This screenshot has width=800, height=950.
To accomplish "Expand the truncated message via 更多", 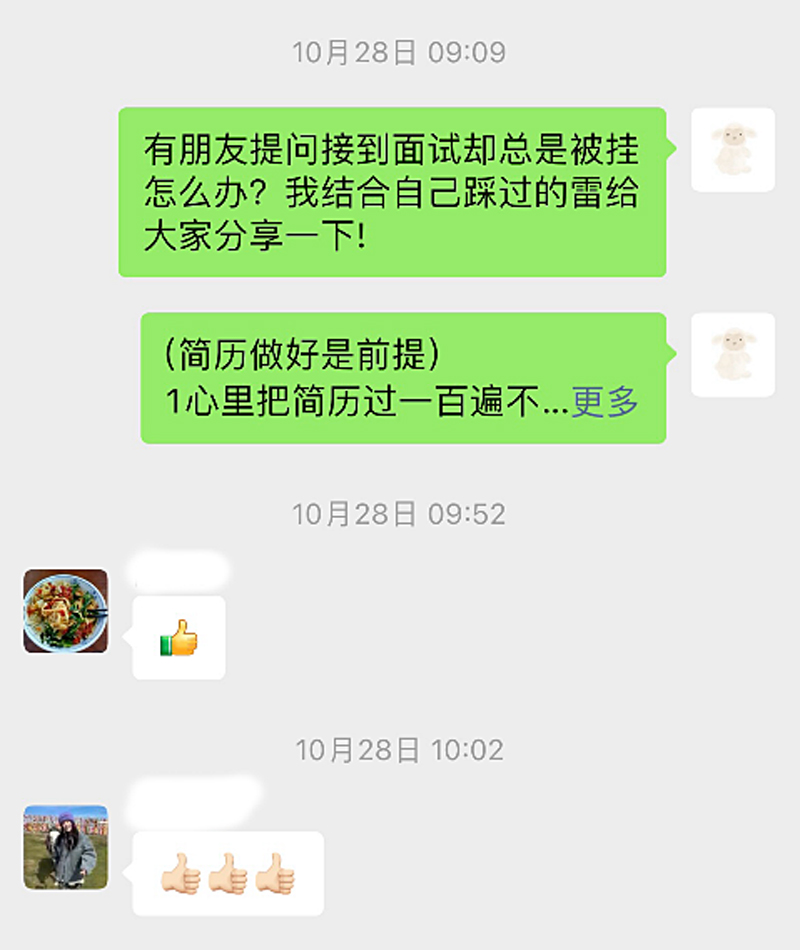I will tap(604, 403).
